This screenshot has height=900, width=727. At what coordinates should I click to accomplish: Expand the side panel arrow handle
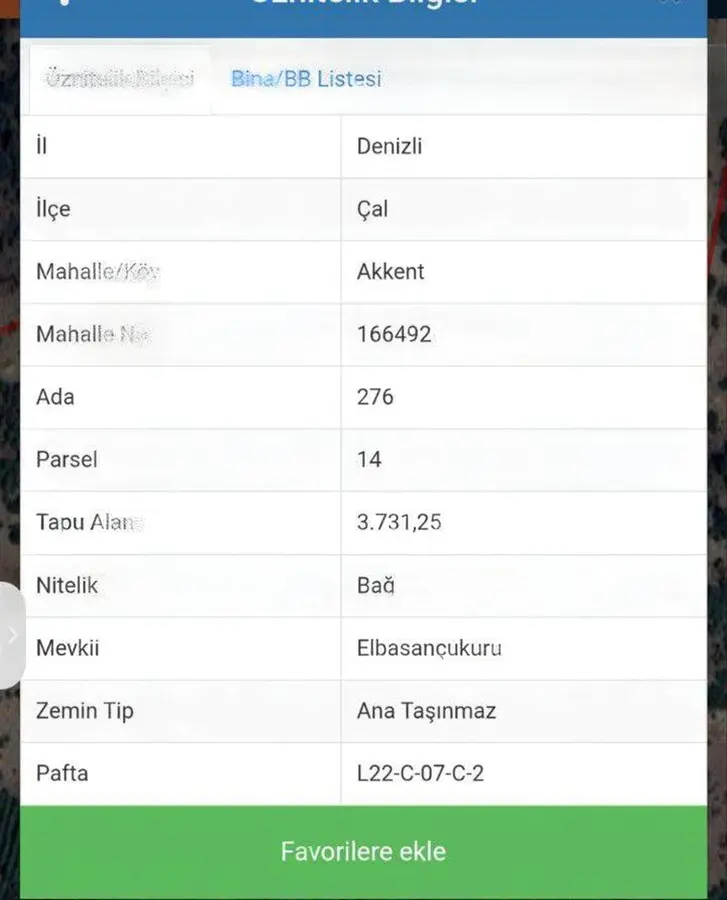coord(12,635)
